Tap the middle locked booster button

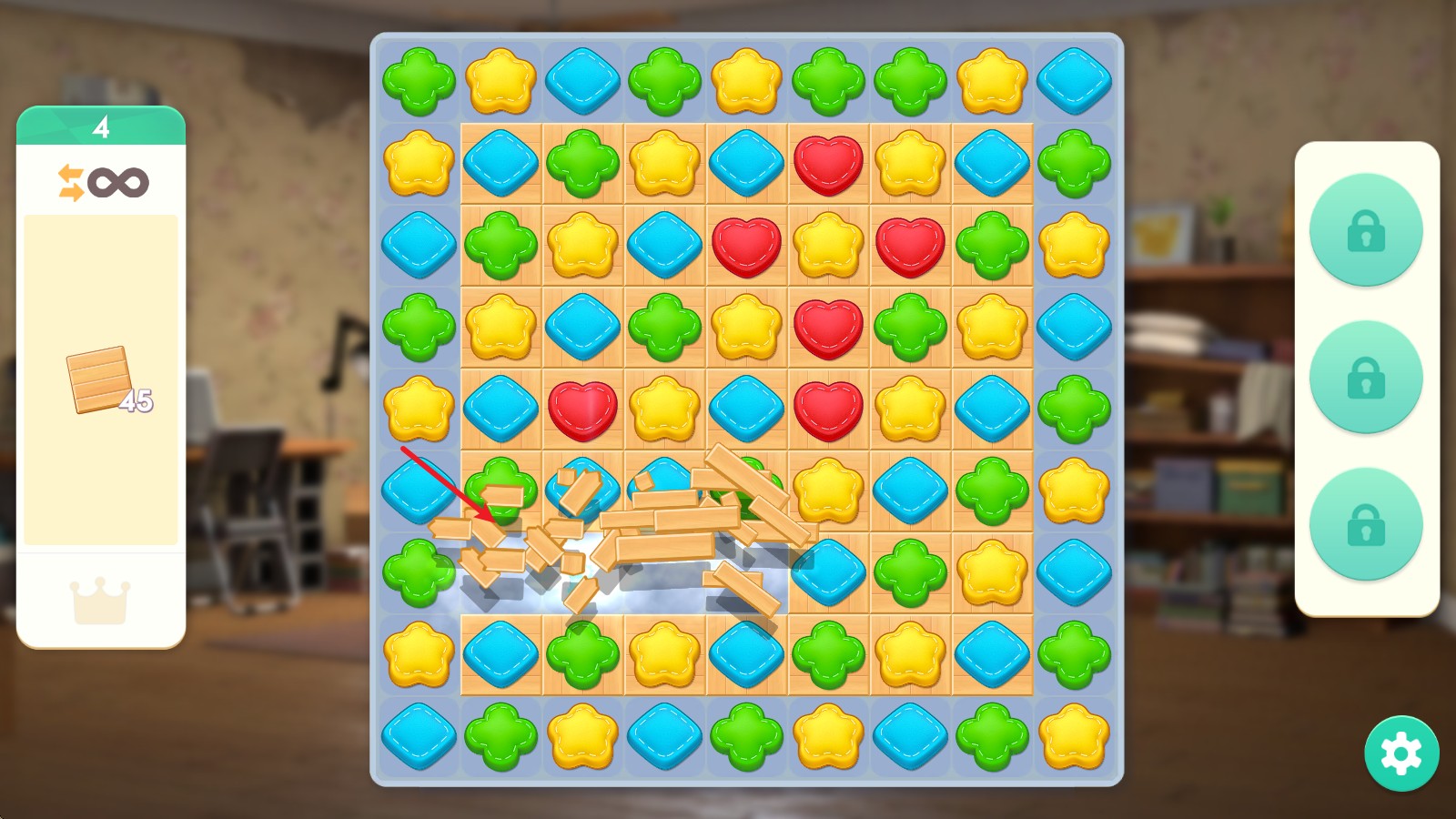pyautogui.click(x=1365, y=377)
